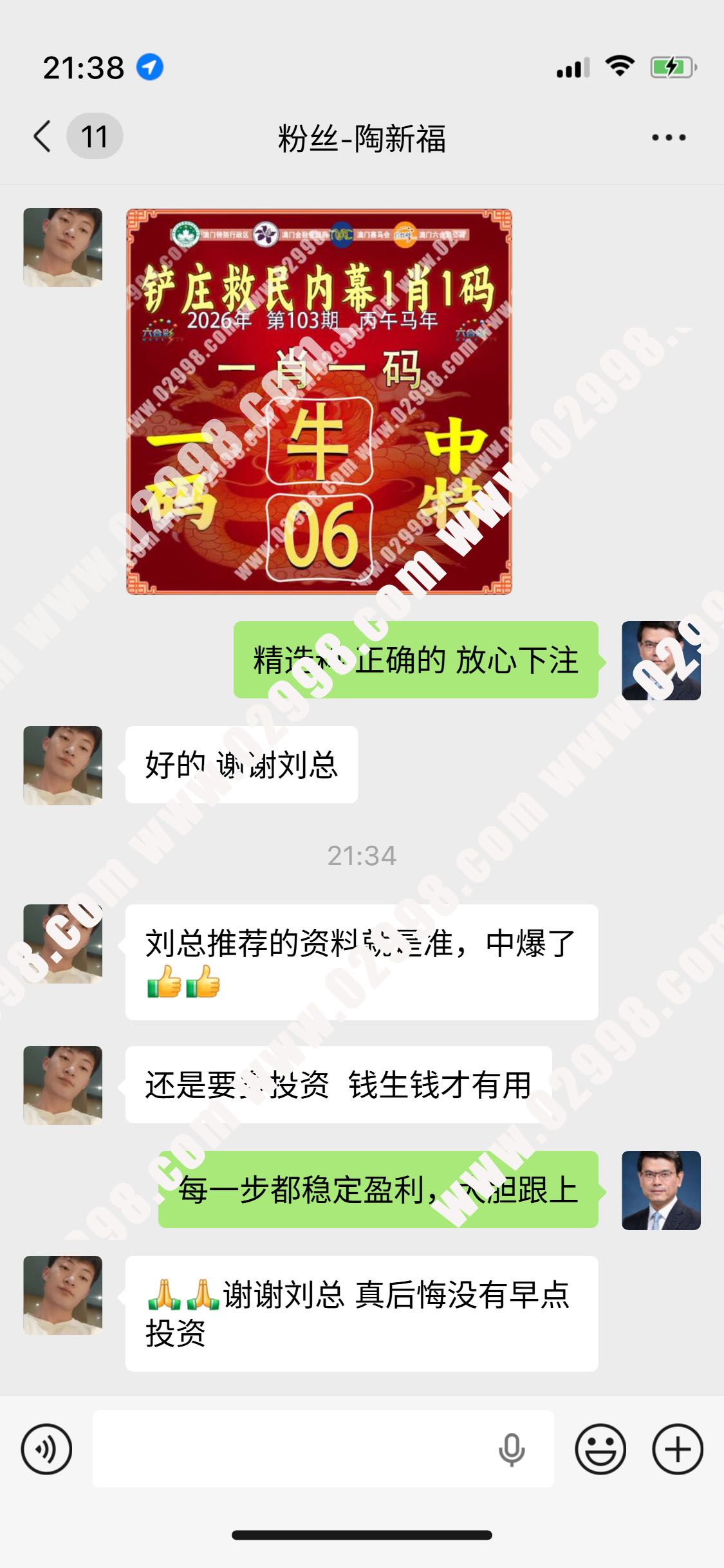Open the emoji sticker panel
This screenshot has width=724, height=1568.
tap(600, 1449)
